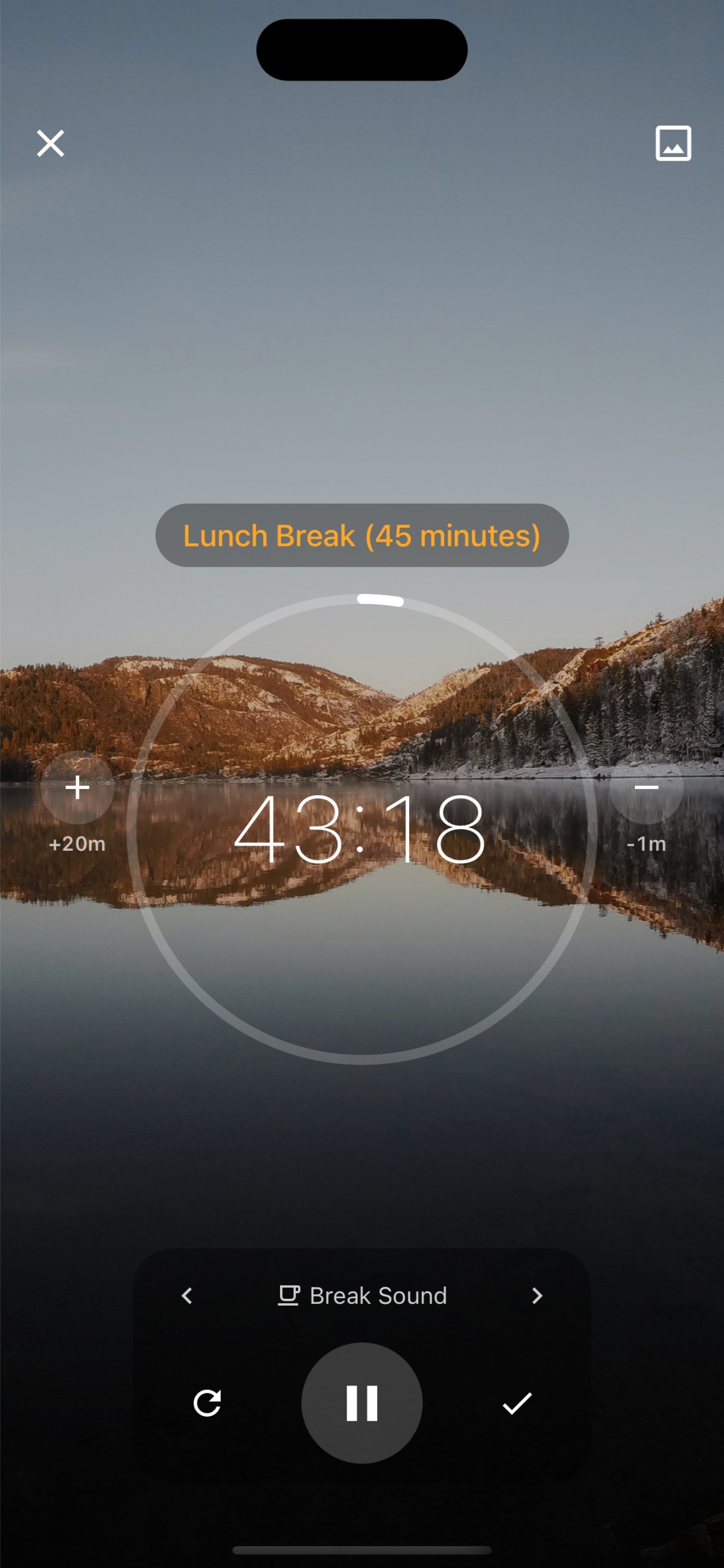Tap the minus icon to reduce time
The image size is (724, 1568).
coord(647,788)
